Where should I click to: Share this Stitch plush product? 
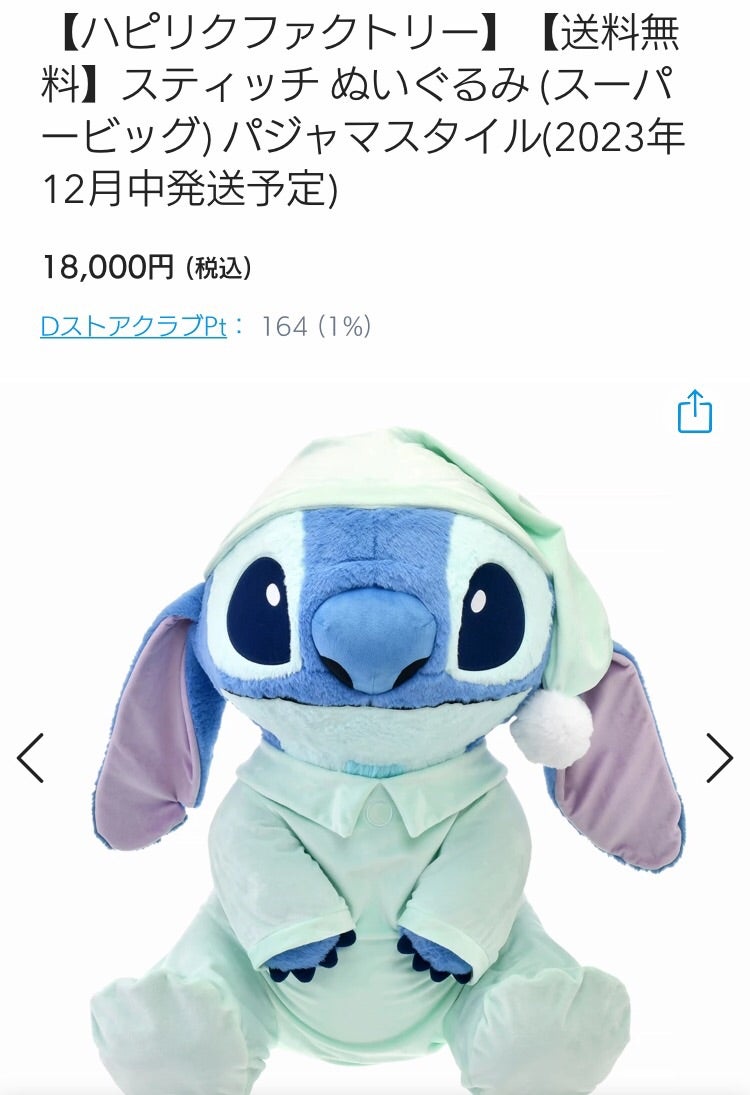[694, 411]
